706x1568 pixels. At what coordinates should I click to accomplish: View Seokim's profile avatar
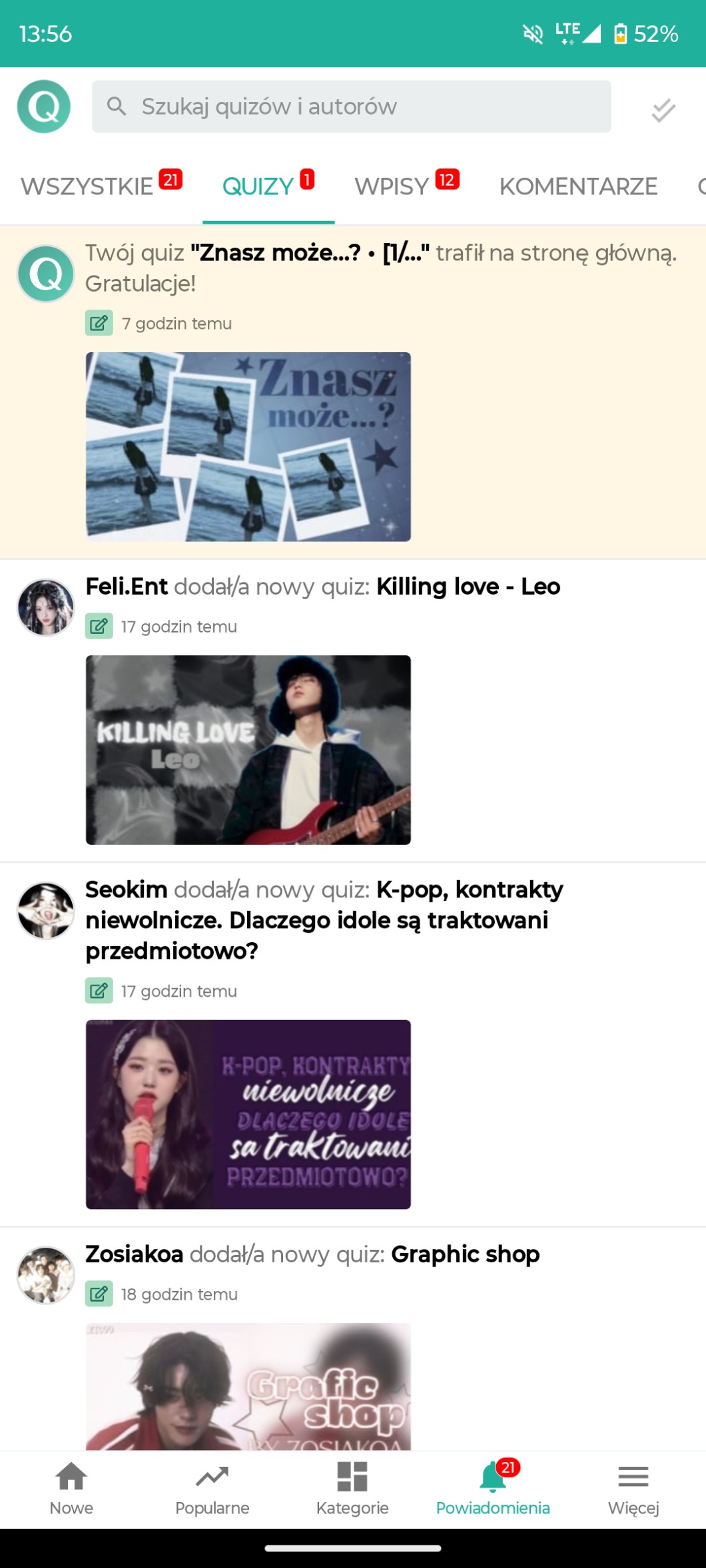(x=45, y=910)
